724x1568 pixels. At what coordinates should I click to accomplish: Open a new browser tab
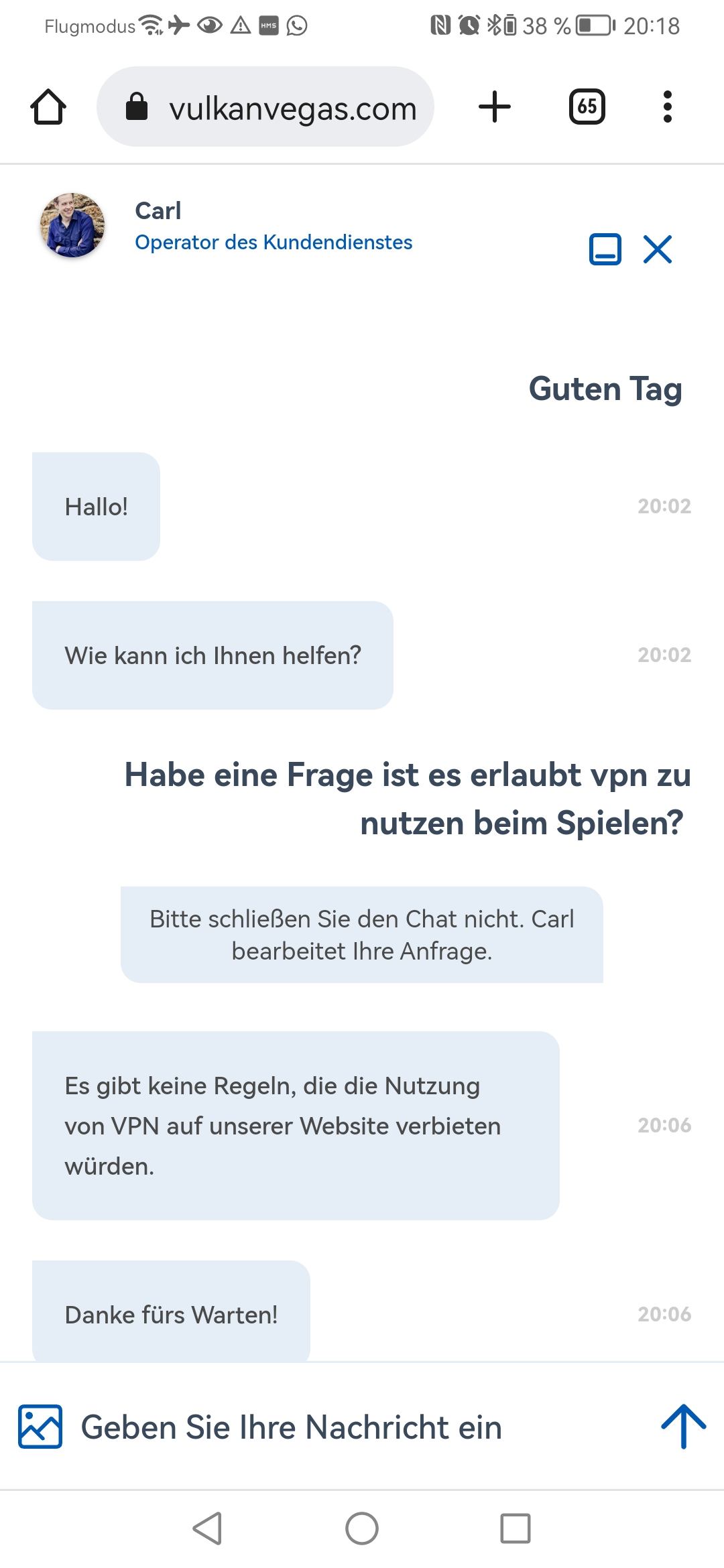[495, 107]
